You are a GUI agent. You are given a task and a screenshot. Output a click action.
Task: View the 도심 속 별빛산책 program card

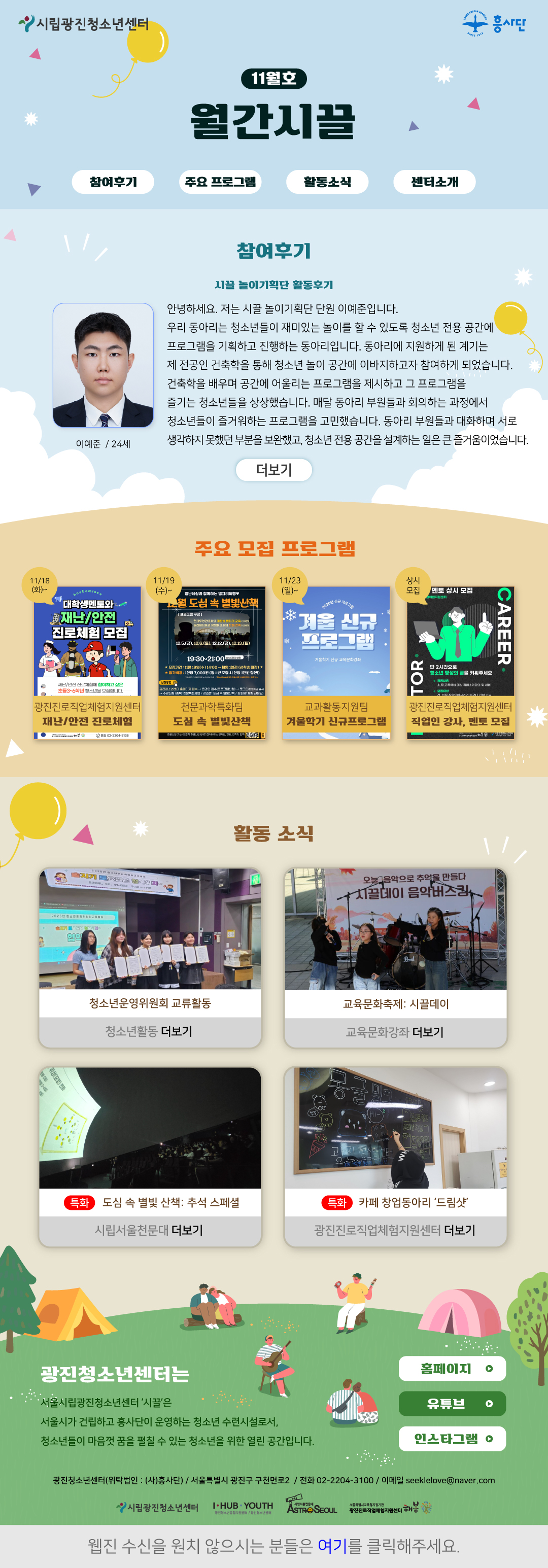pos(211,663)
